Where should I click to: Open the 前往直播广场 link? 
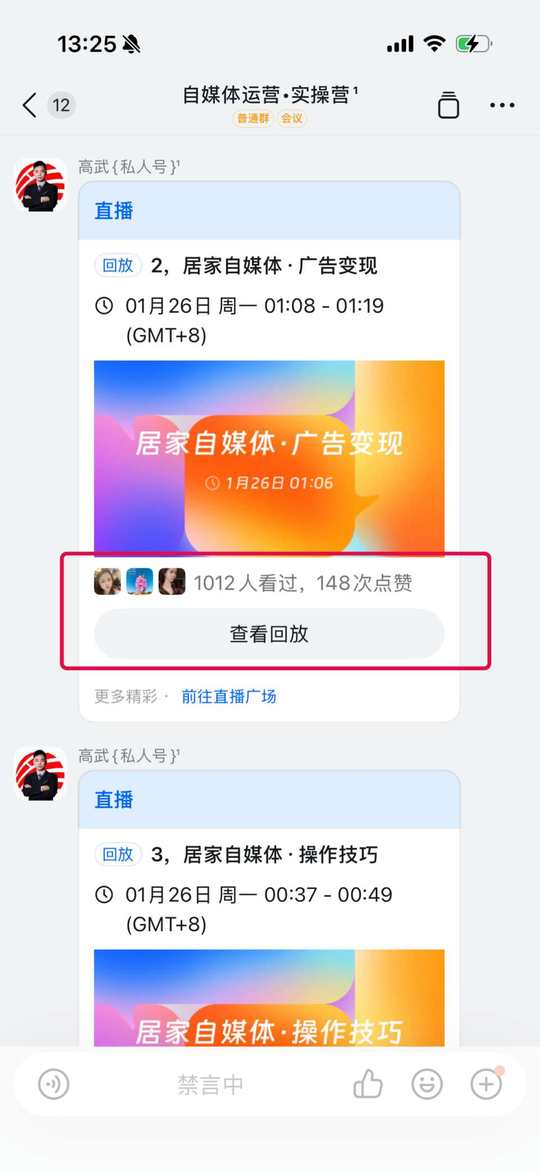(x=229, y=696)
